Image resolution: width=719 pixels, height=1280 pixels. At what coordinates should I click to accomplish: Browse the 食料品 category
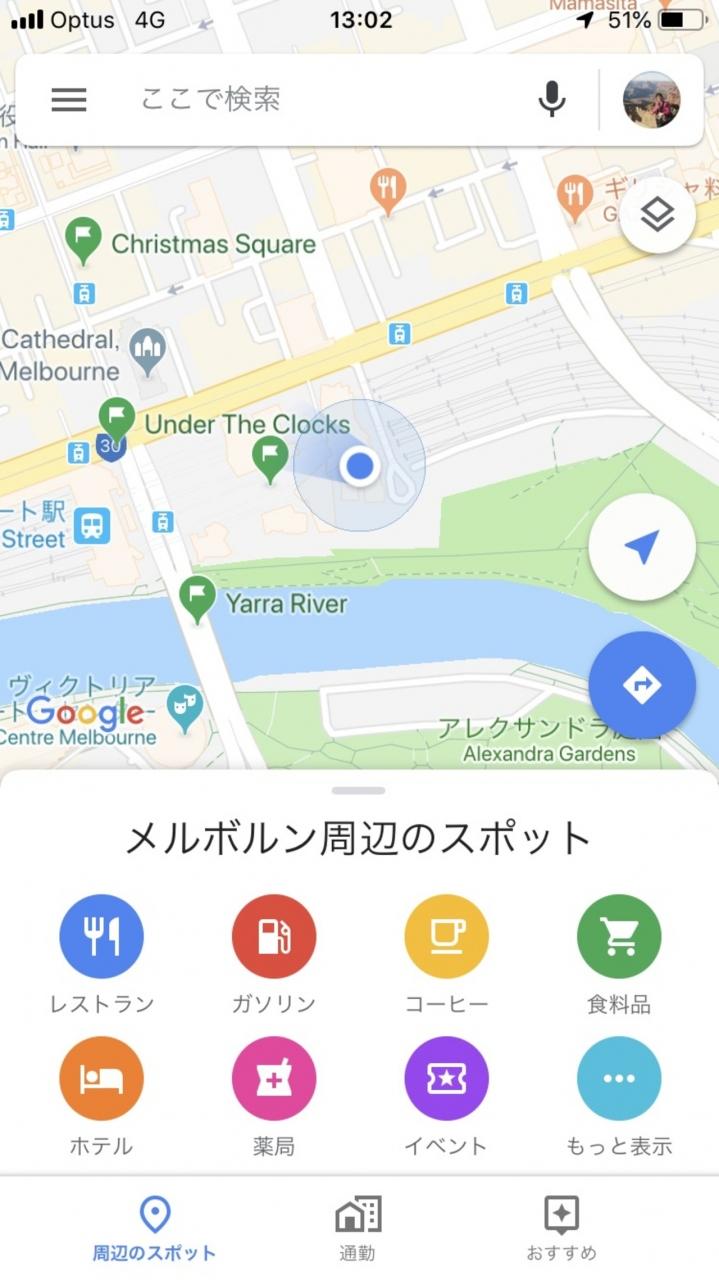(619, 937)
